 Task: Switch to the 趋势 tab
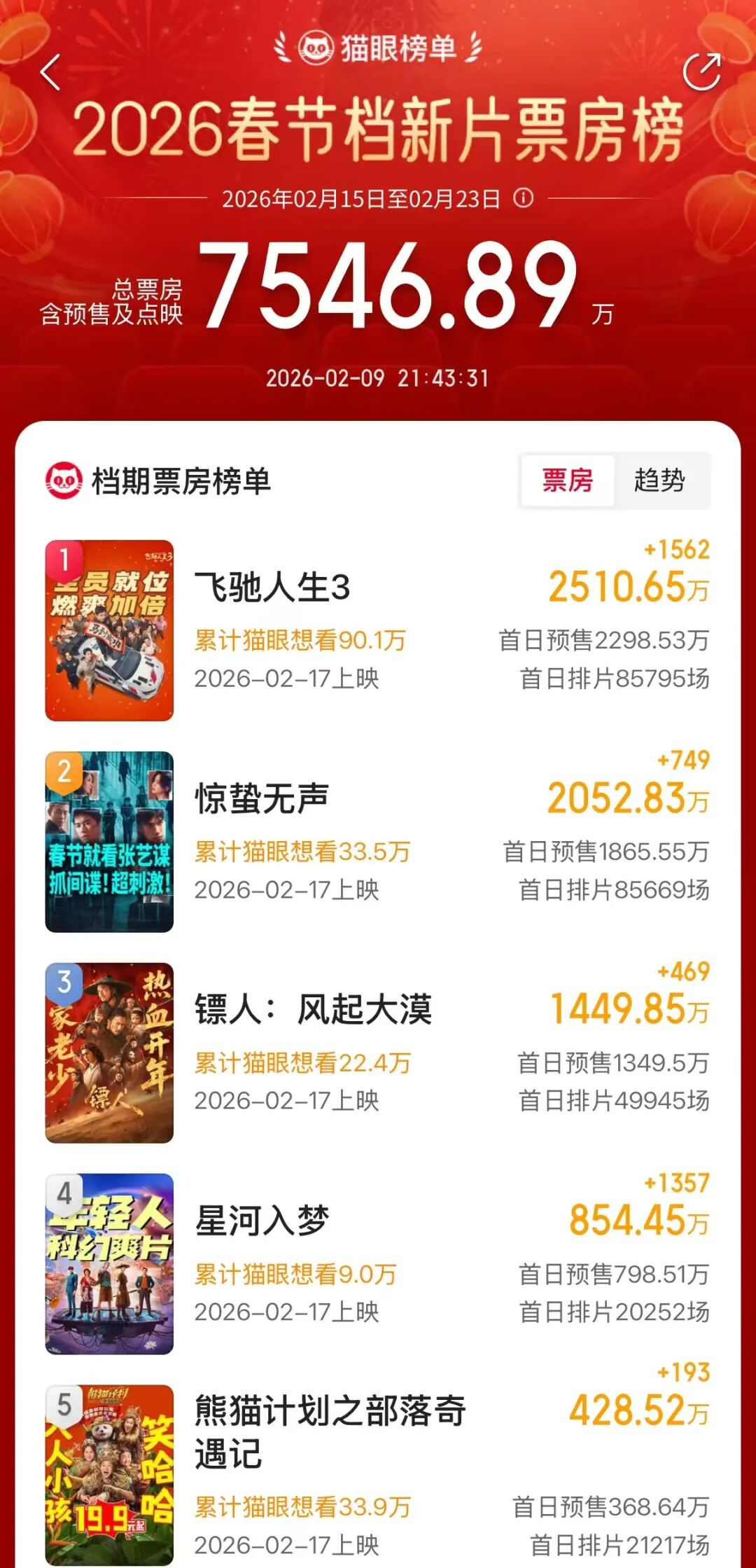659,480
